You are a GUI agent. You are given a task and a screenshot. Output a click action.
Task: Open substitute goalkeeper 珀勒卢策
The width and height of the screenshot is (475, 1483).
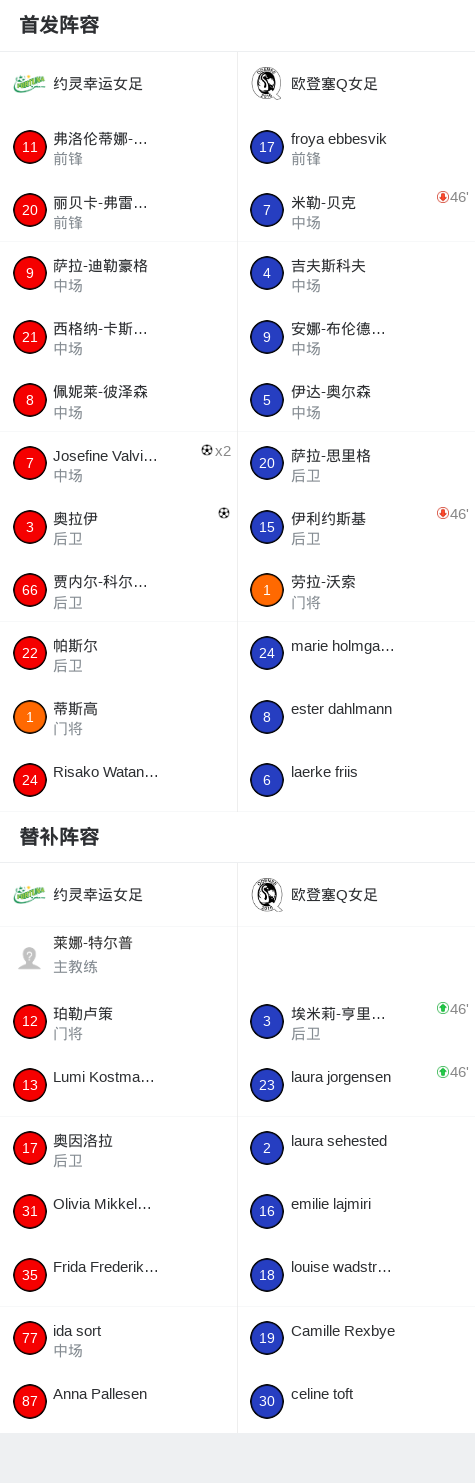pos(118,1021)
